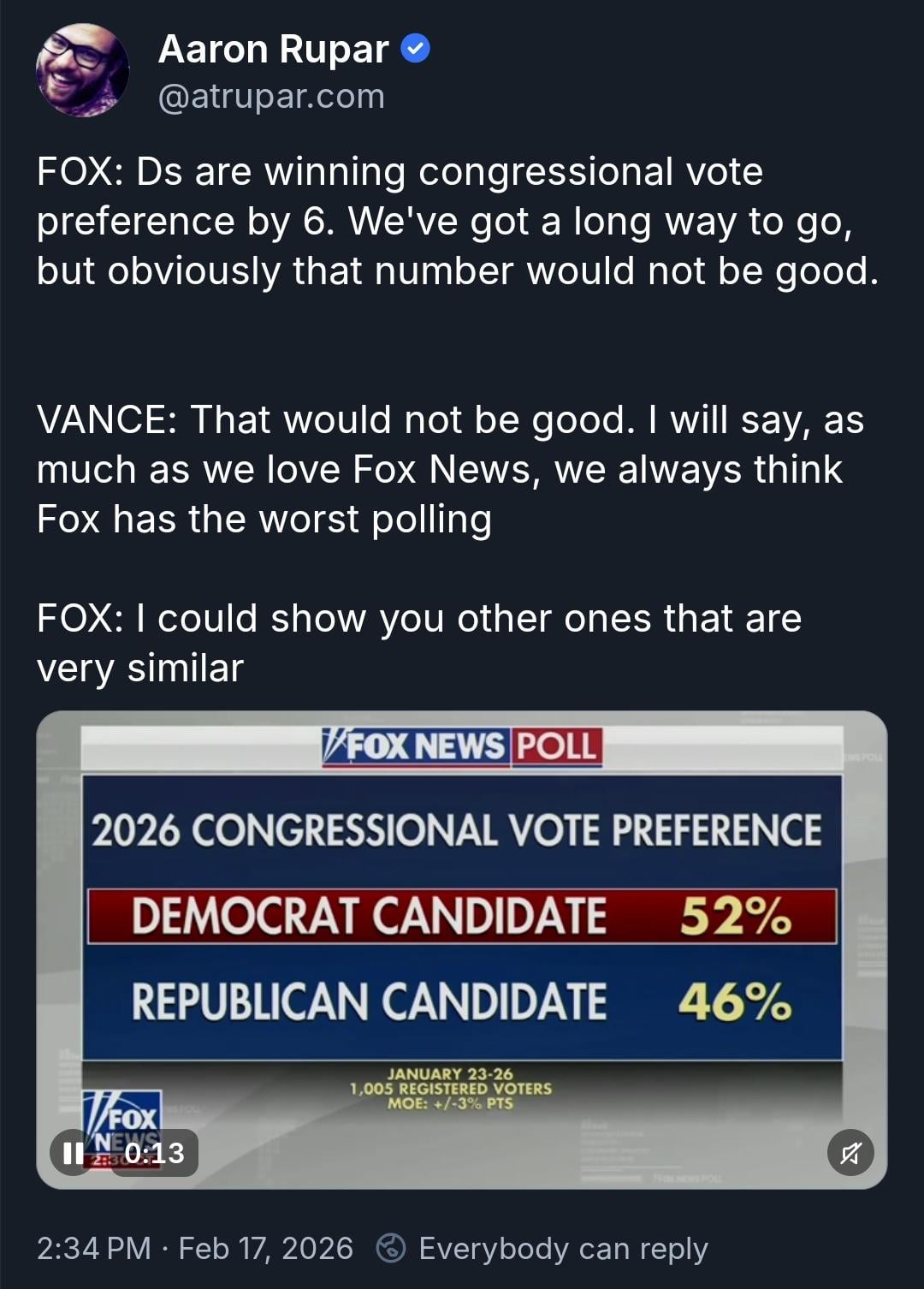The image size is (924, 1289).
Task: Open the Fox News poll video fullscreen
Action: pyautogui.click(x=461, y=924)
